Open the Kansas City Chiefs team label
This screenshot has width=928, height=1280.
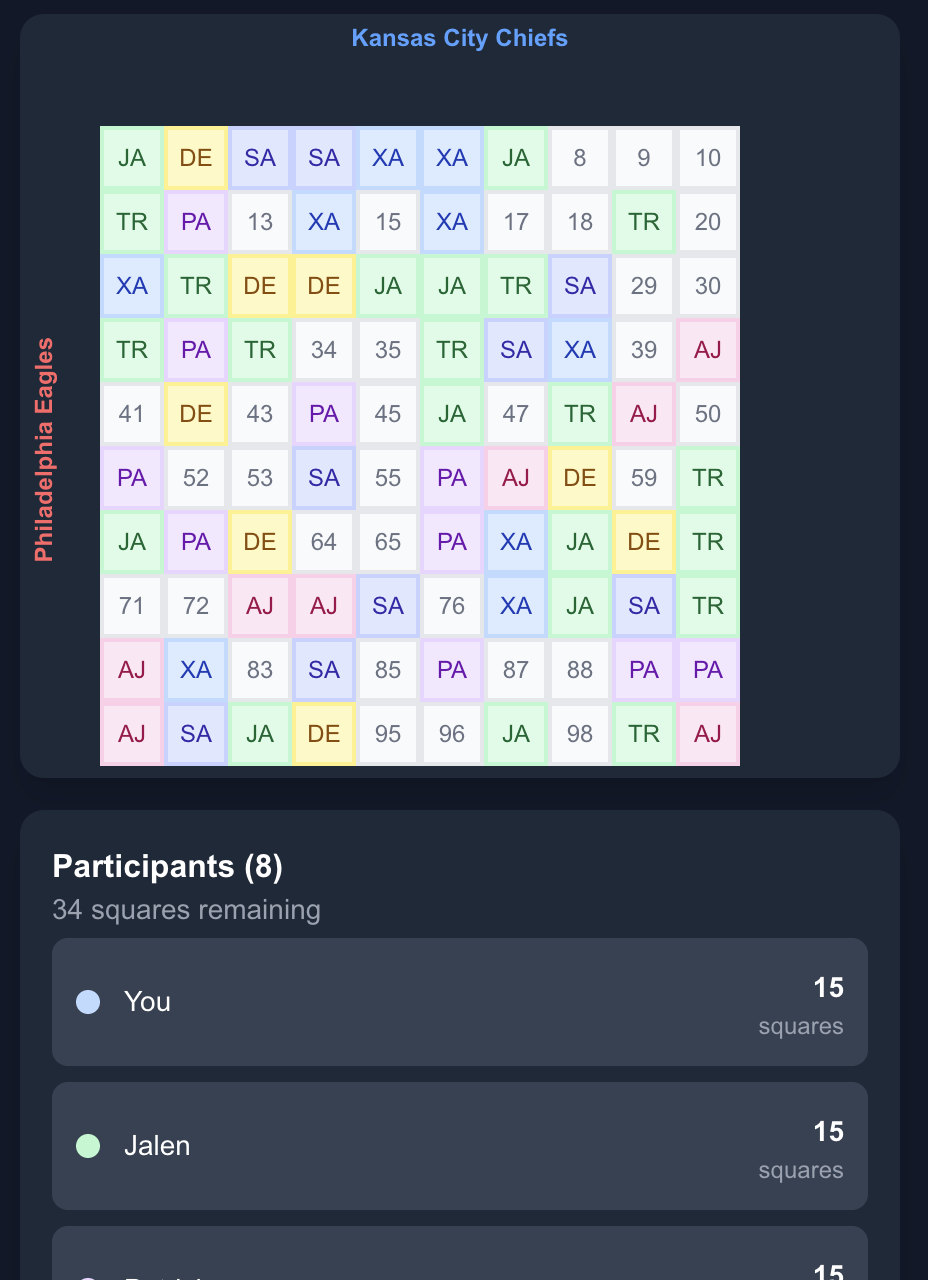[x=459, y=38]
